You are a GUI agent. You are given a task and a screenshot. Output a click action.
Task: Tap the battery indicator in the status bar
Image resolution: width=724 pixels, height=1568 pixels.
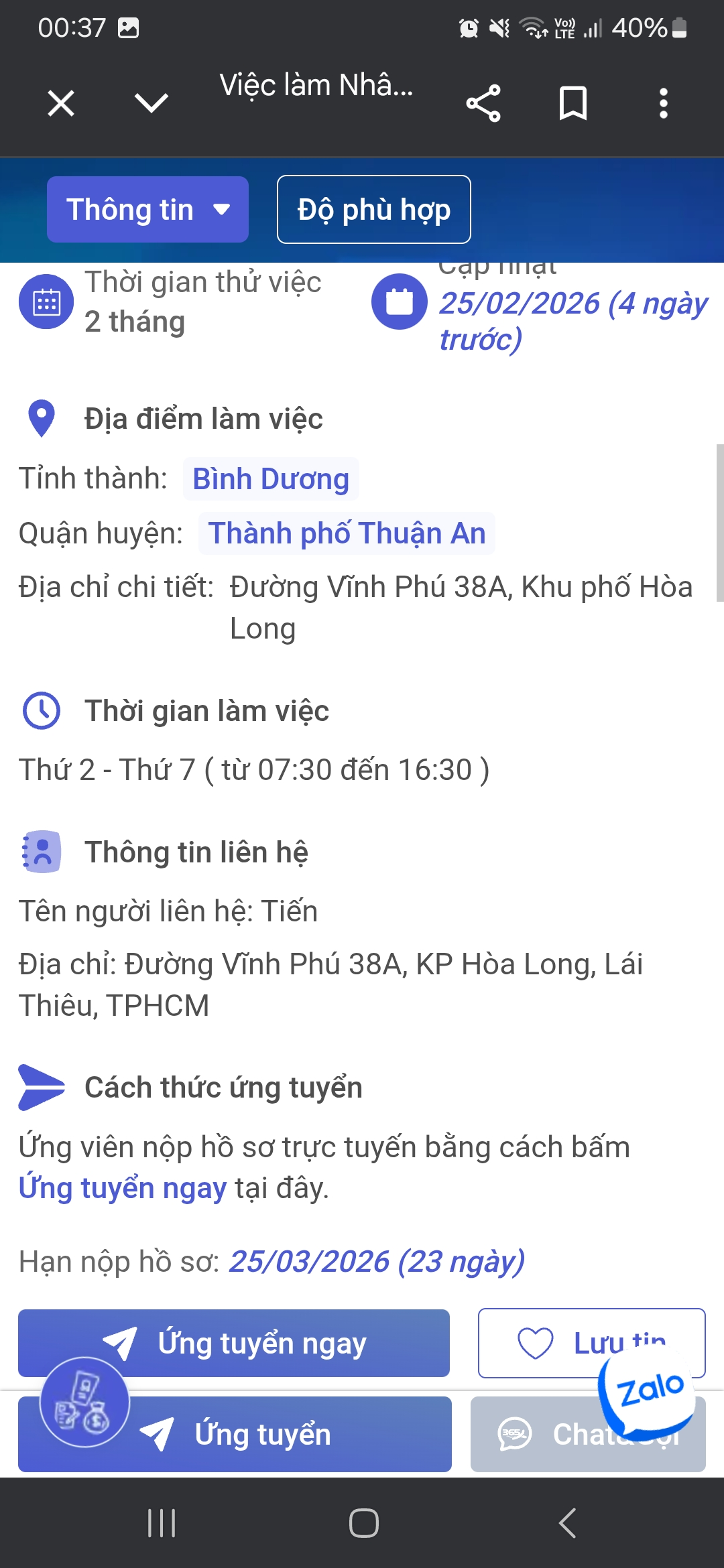pyautogui.click(x=676, y=27)
